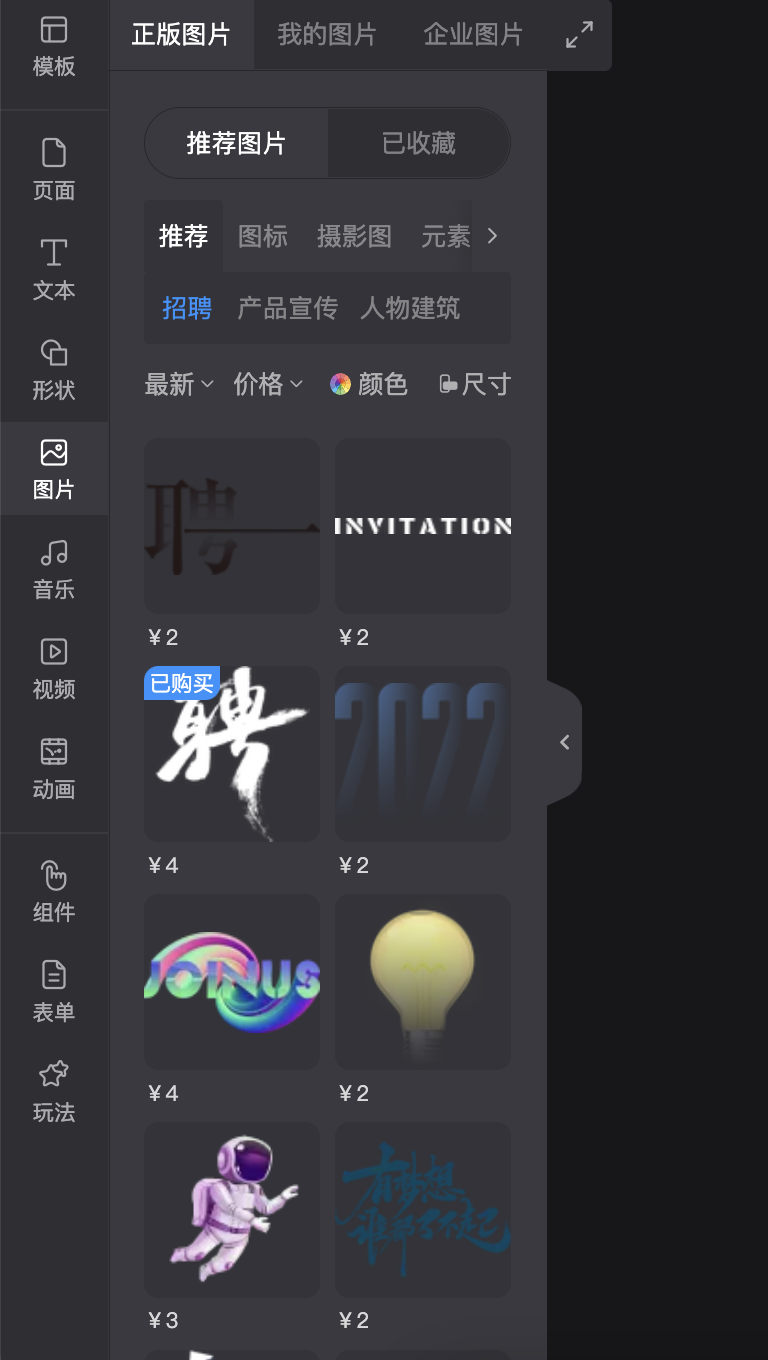Choose the 产品宣传 sub-category

pyautogui.click(x=287, y=308)
